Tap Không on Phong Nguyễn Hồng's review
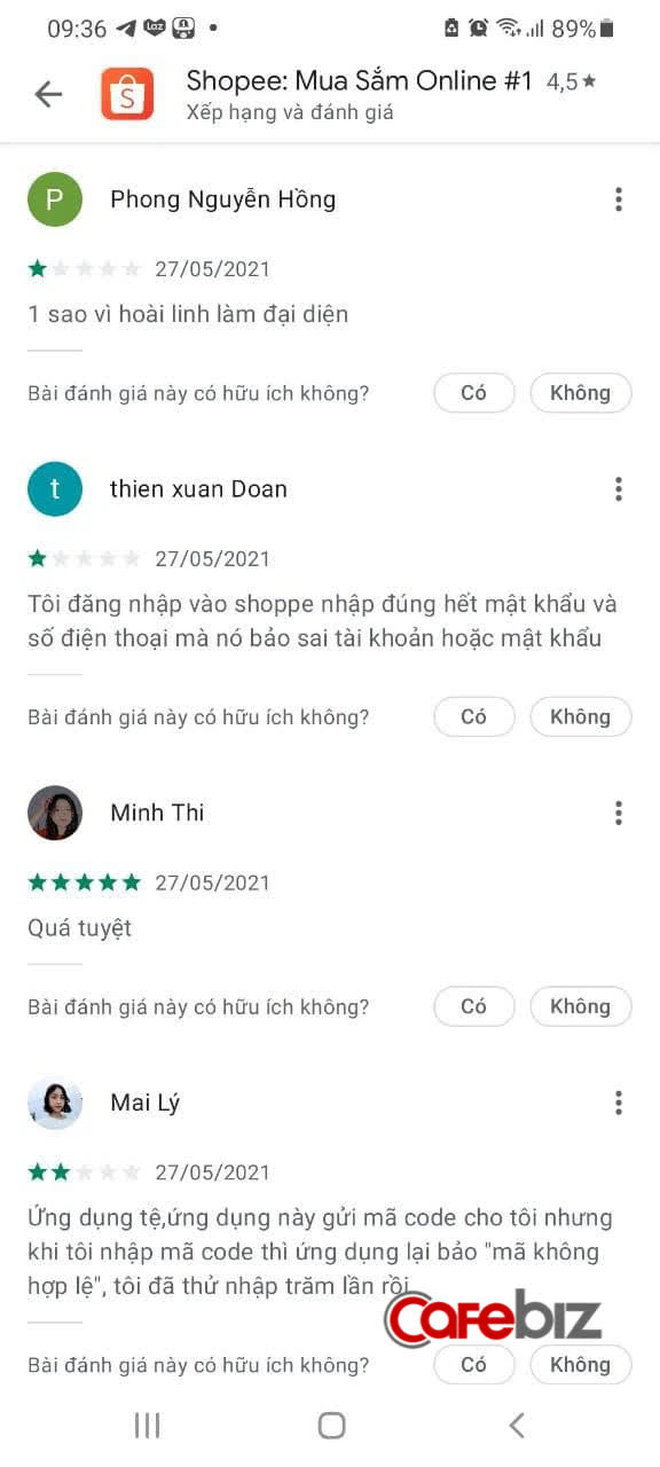Image resolution: width=660 pixels, height=1467 pixels. (x=580, y=393)
